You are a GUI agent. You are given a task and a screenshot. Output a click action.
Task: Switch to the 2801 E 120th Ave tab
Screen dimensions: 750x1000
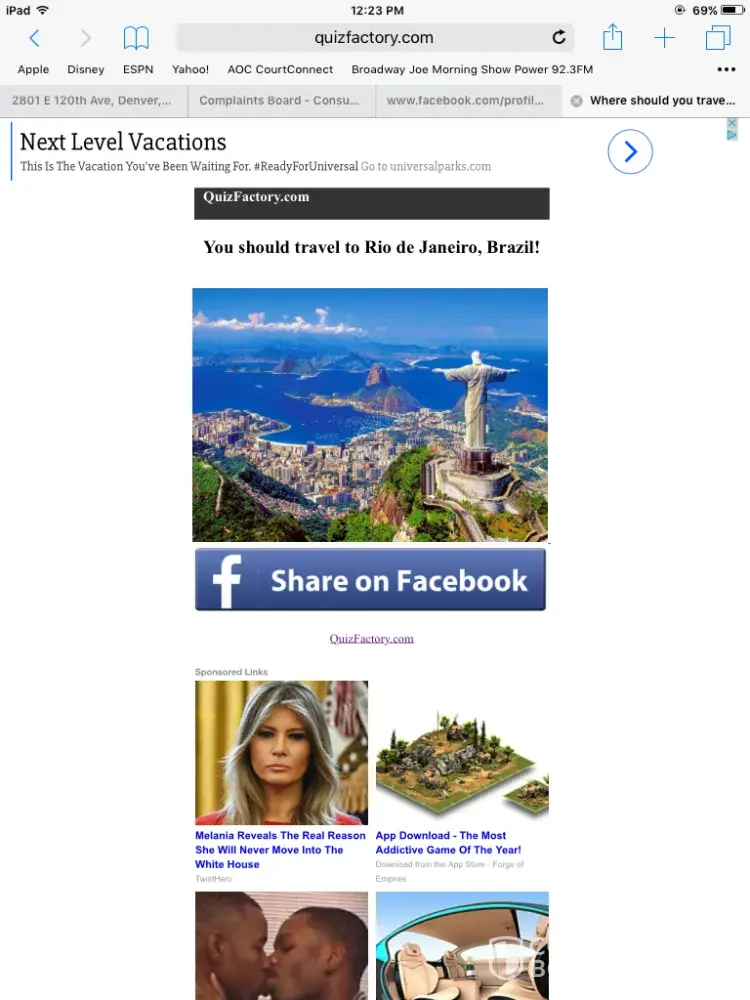pos(92,101)
